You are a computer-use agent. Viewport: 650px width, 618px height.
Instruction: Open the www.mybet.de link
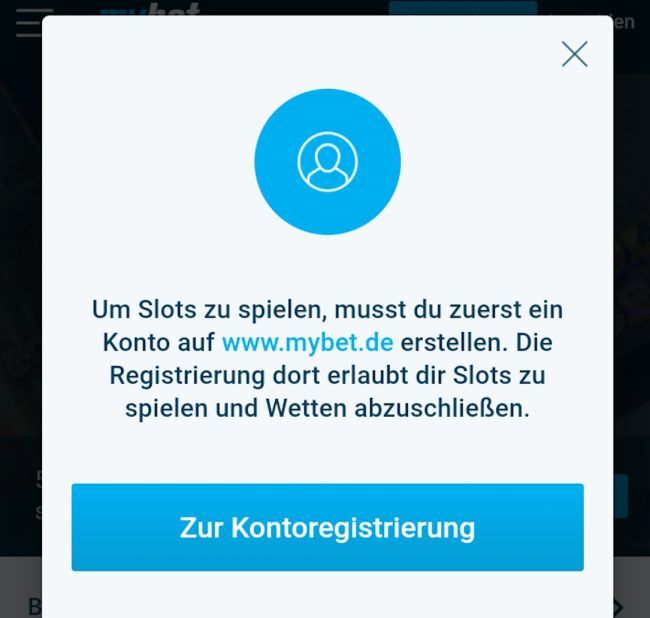click(x=307, y=342)
